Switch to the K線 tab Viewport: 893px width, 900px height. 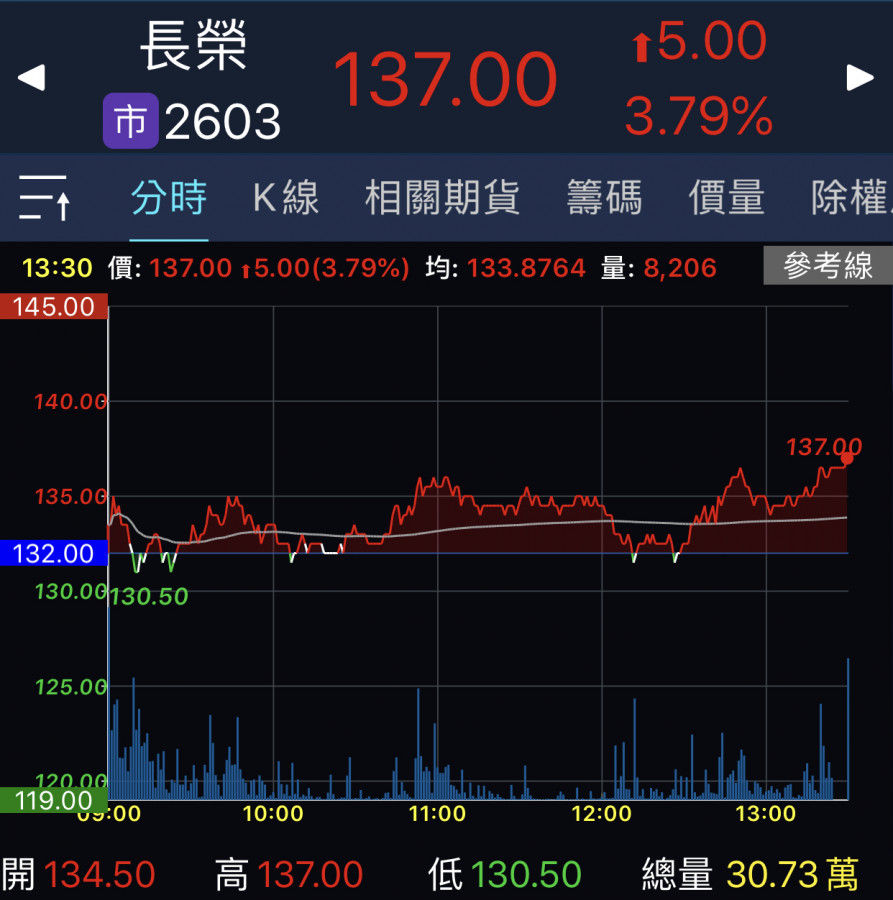[x=285, y=197]
